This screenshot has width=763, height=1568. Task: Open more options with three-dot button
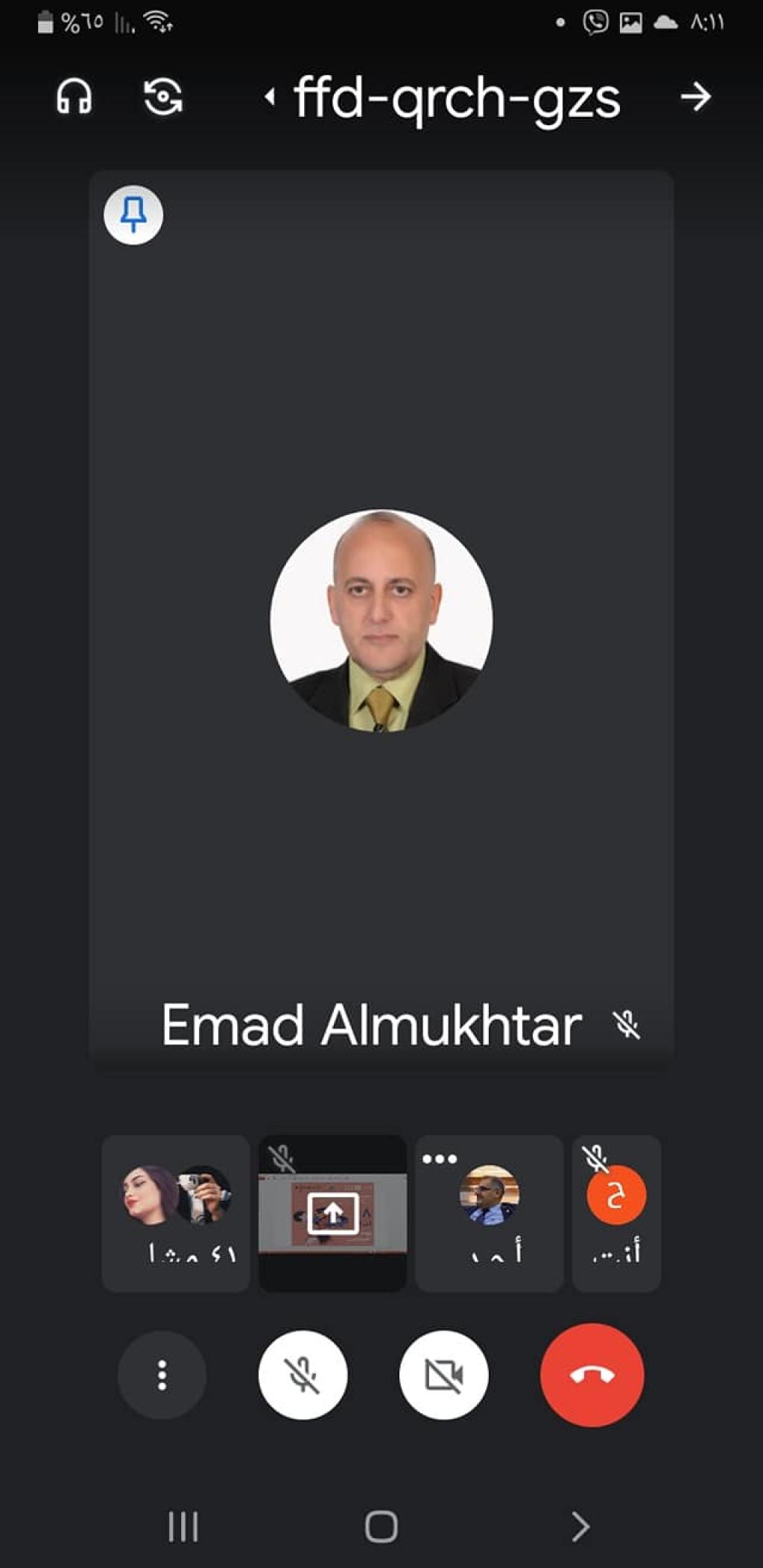(162, 1375)
